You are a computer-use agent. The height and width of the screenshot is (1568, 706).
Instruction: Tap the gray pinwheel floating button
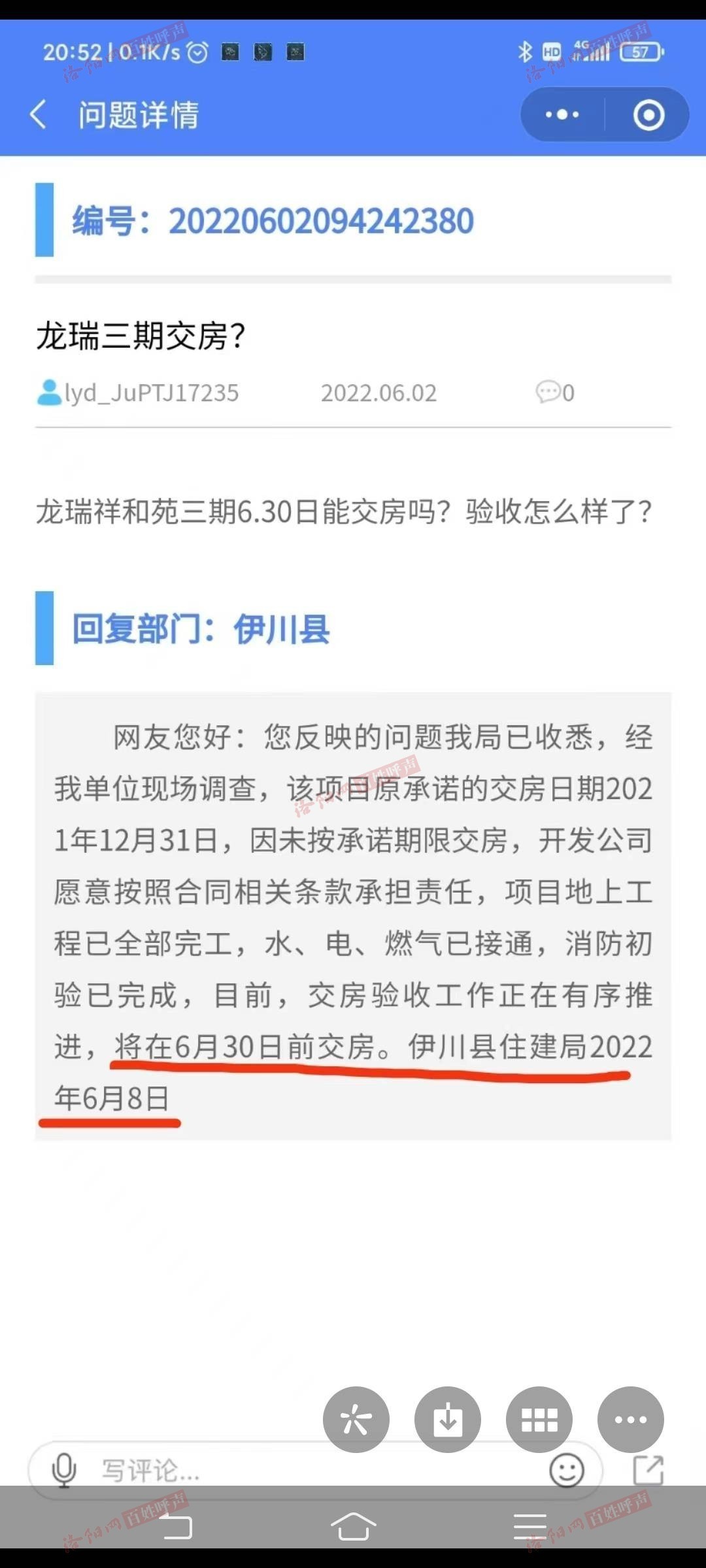[356, 1419]
